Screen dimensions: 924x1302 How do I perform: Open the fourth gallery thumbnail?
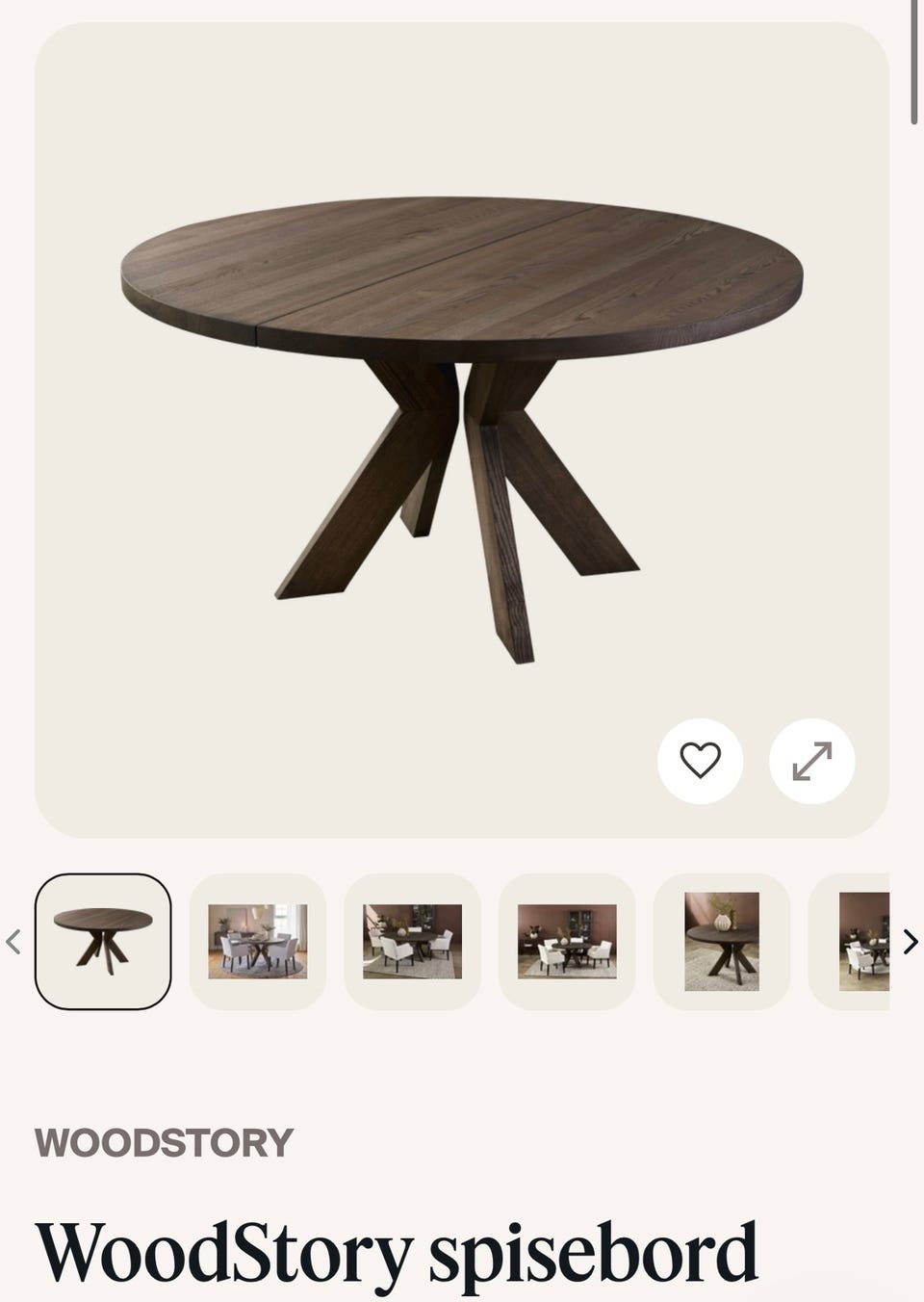[567, 942]
